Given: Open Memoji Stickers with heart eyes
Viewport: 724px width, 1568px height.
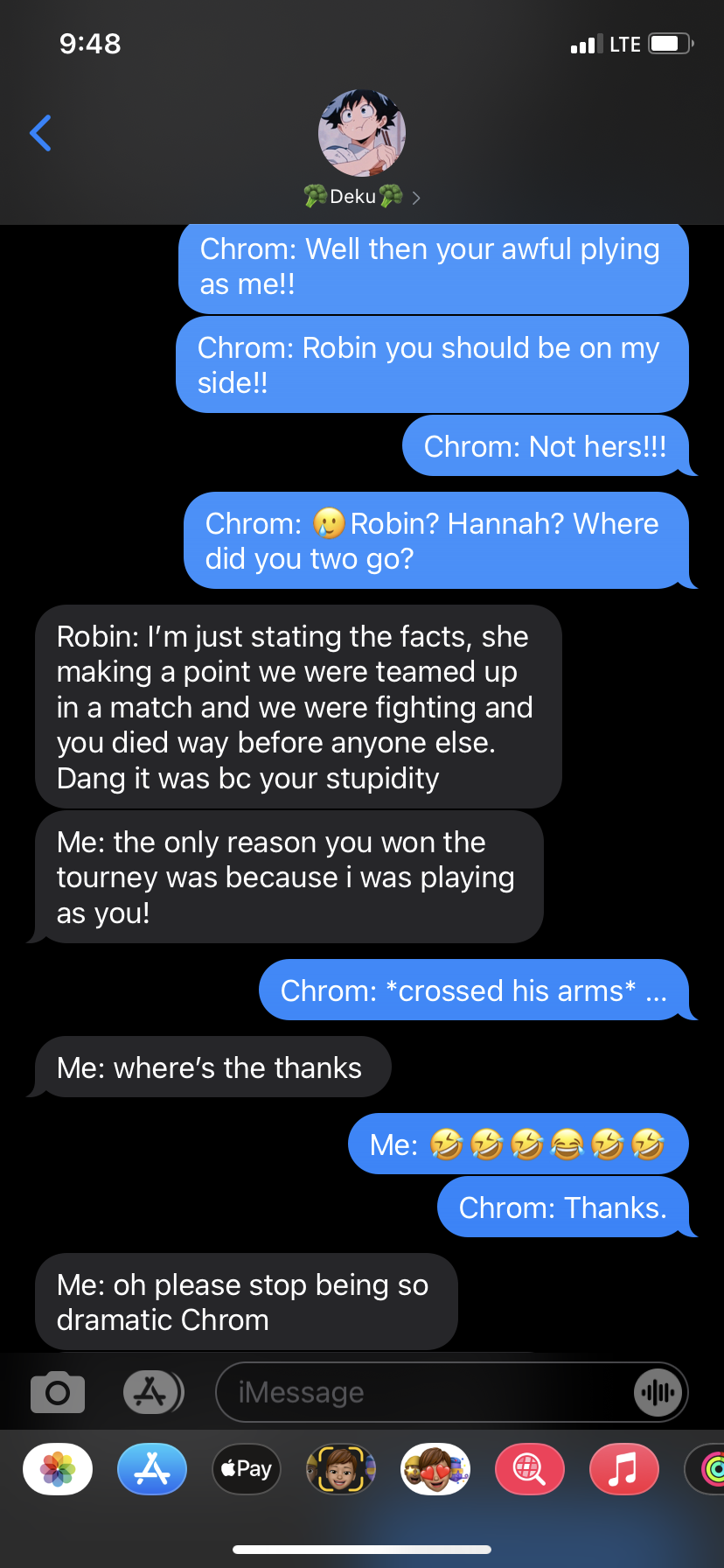Looking at the screenshot, I should 435,1469.
